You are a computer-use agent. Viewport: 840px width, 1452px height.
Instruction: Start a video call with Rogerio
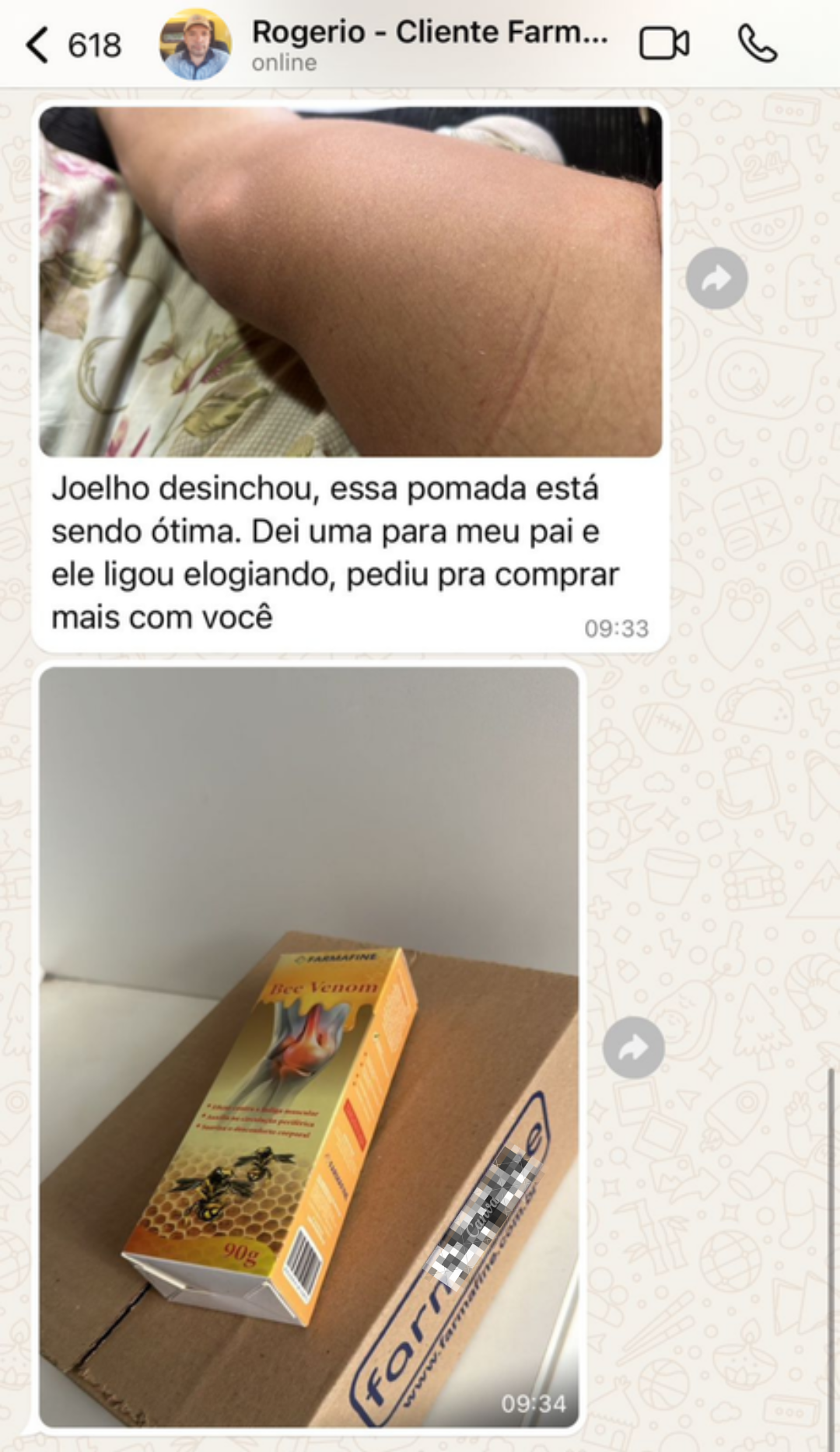click(663, 44)
